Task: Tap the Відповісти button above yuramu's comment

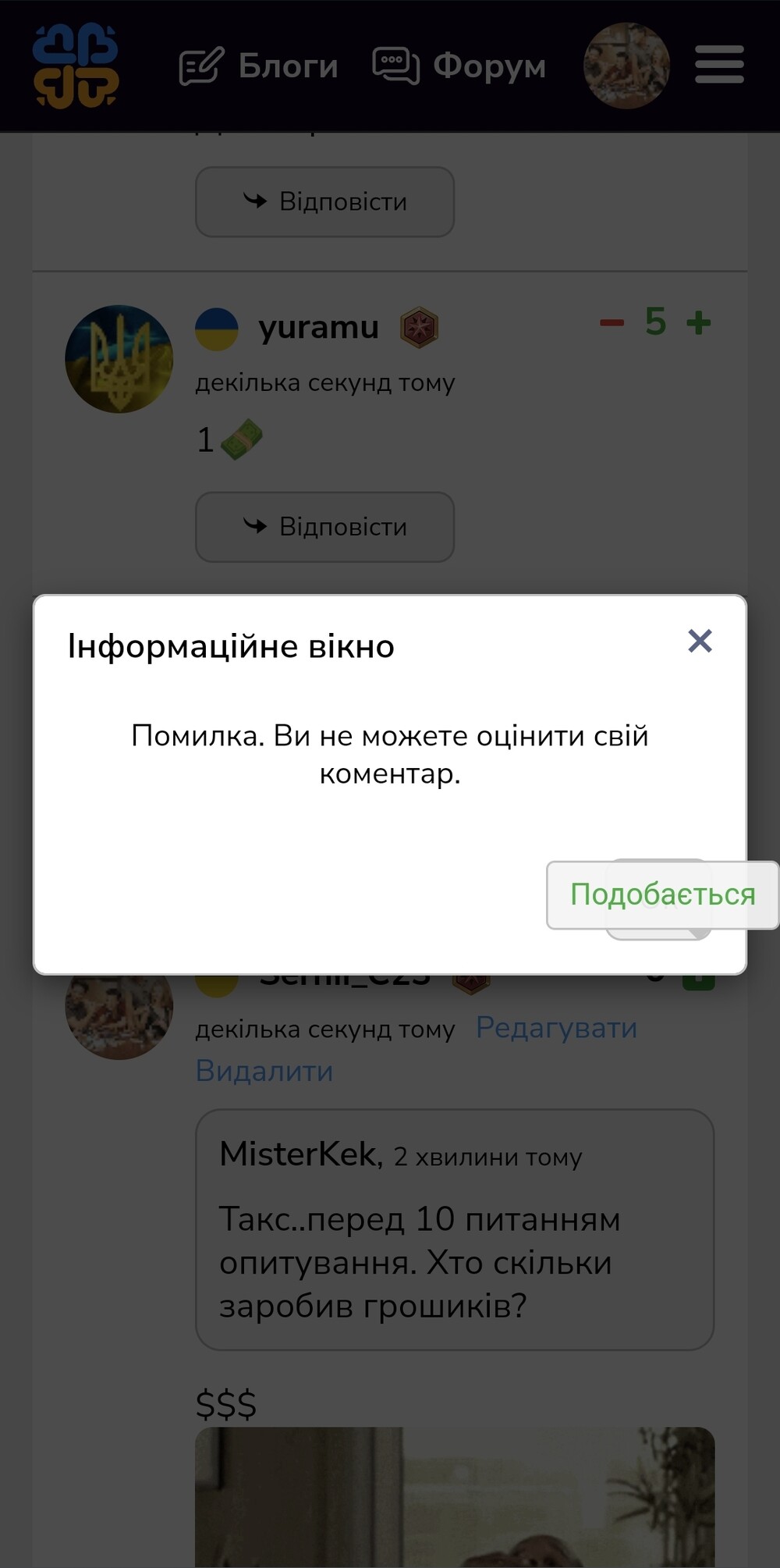Action: (x=324, y=201)
